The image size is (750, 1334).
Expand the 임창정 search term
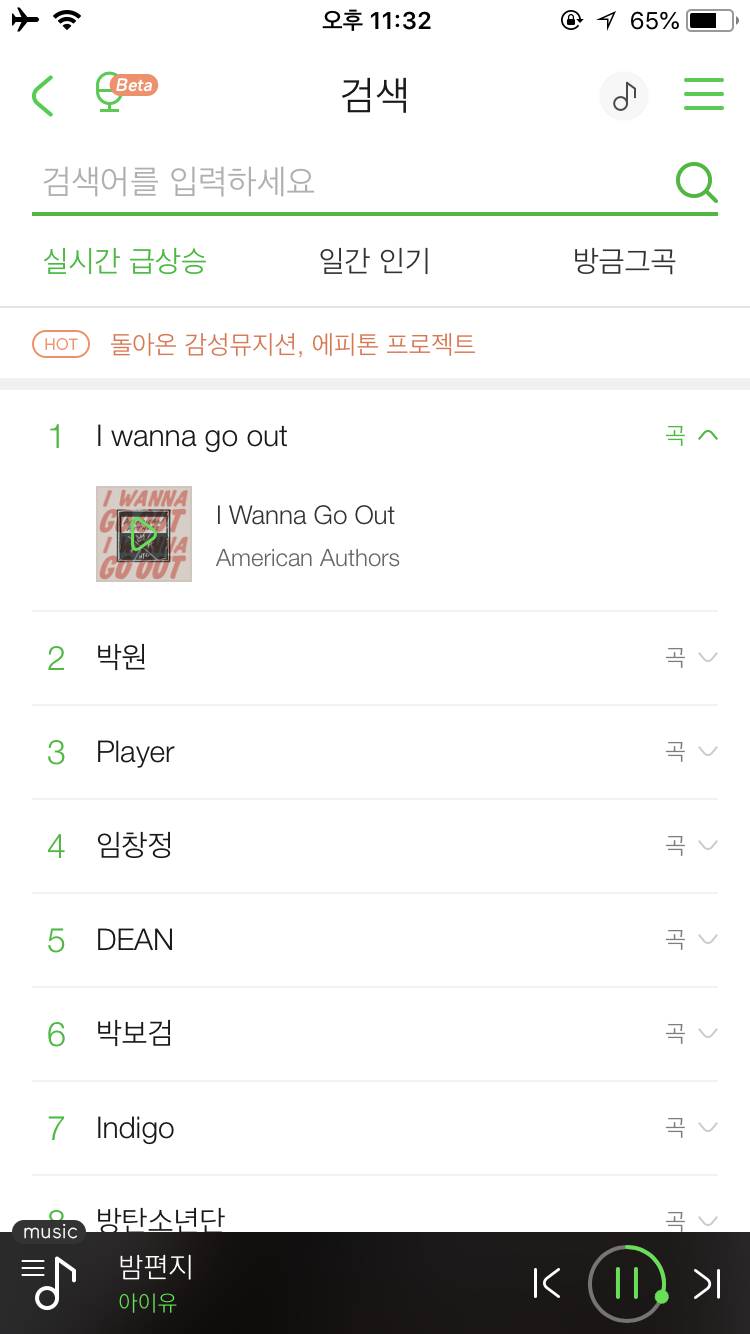pos(707,845)
